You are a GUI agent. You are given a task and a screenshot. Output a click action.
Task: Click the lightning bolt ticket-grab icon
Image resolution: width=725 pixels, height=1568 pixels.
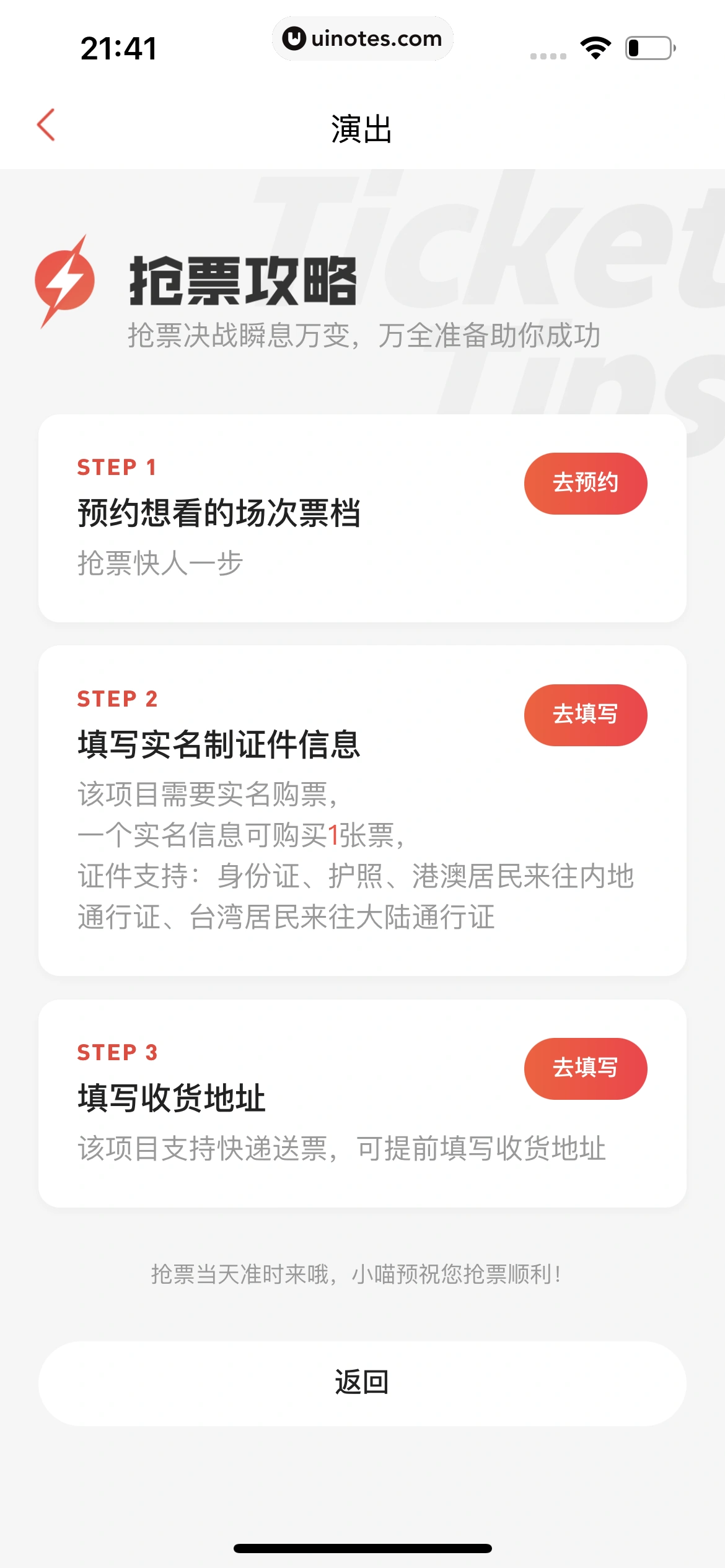pyautogui.click(x=66, y=282)
